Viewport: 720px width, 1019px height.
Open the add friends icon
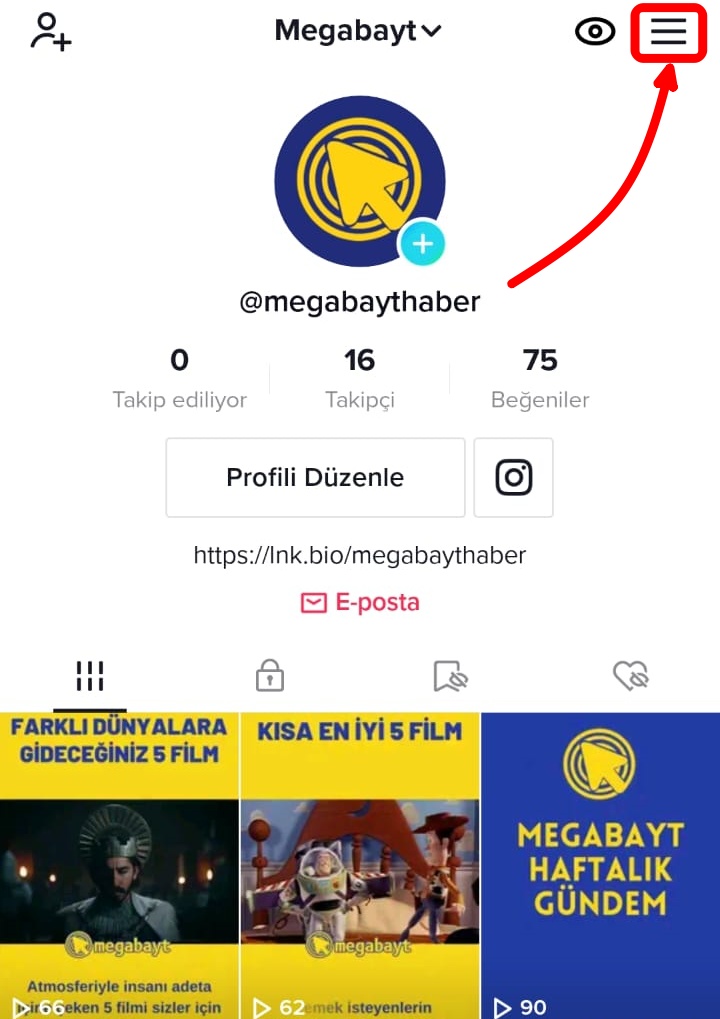[x=50, y=31]
